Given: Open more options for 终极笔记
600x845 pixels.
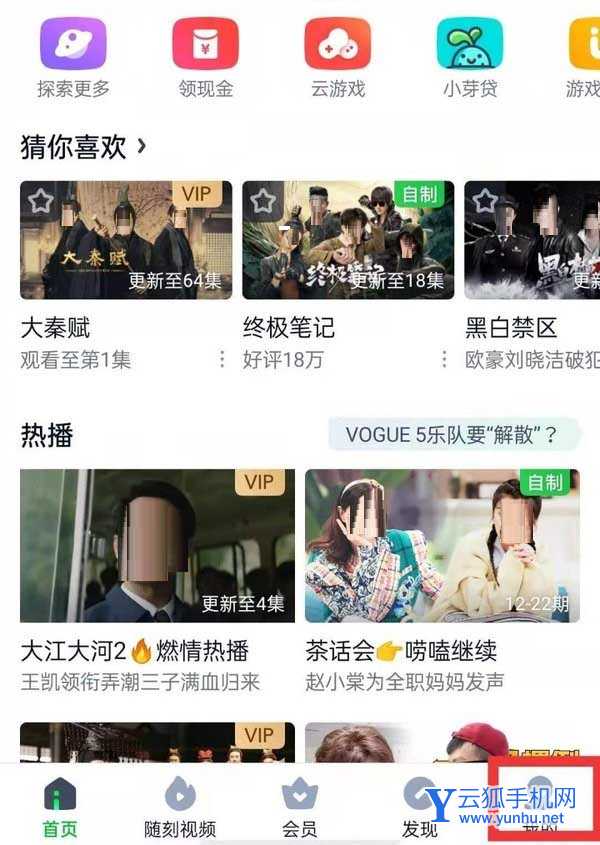Looking at the screenshot, I should pyautogui.click(x=444, y=359).
